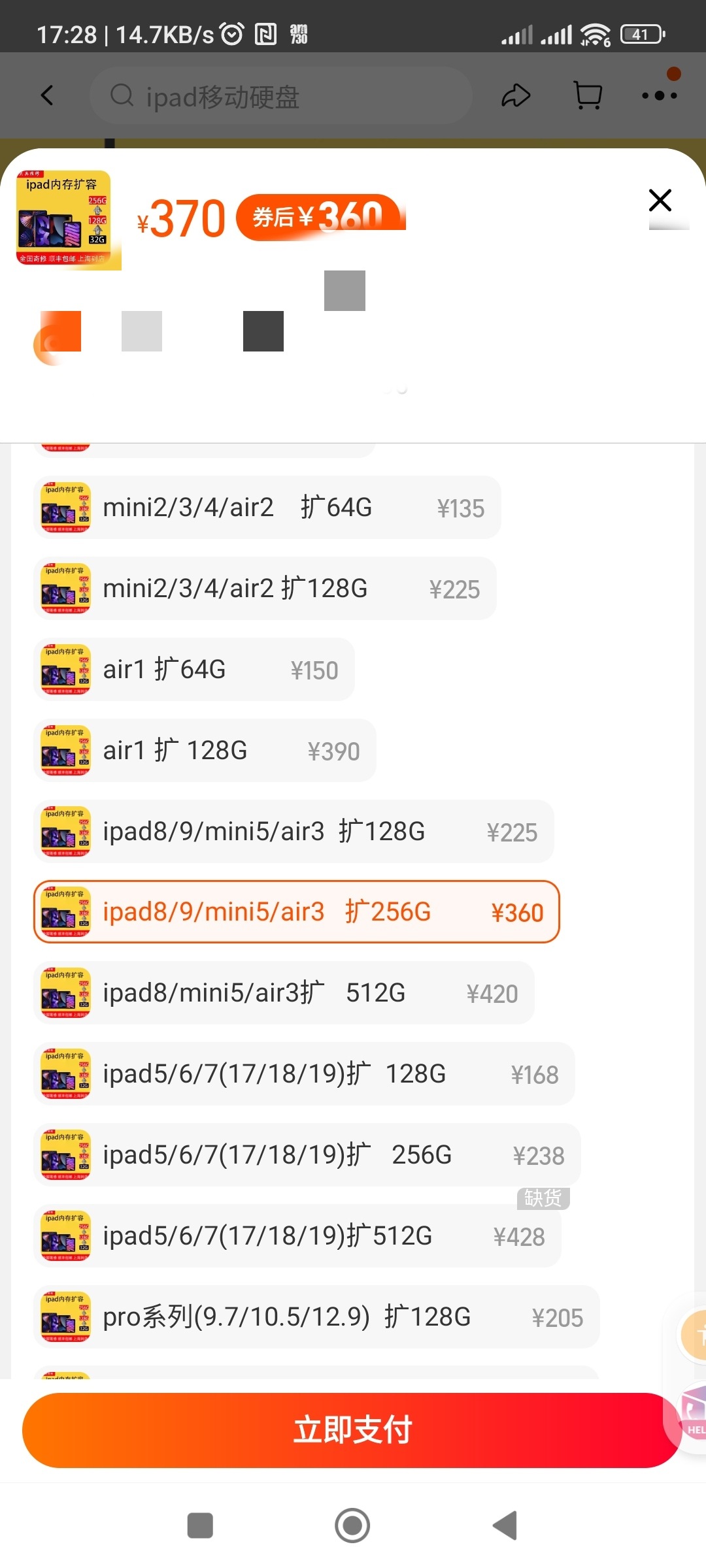Close the product options sheet
Screen dimensions: 706x1568
660,201
